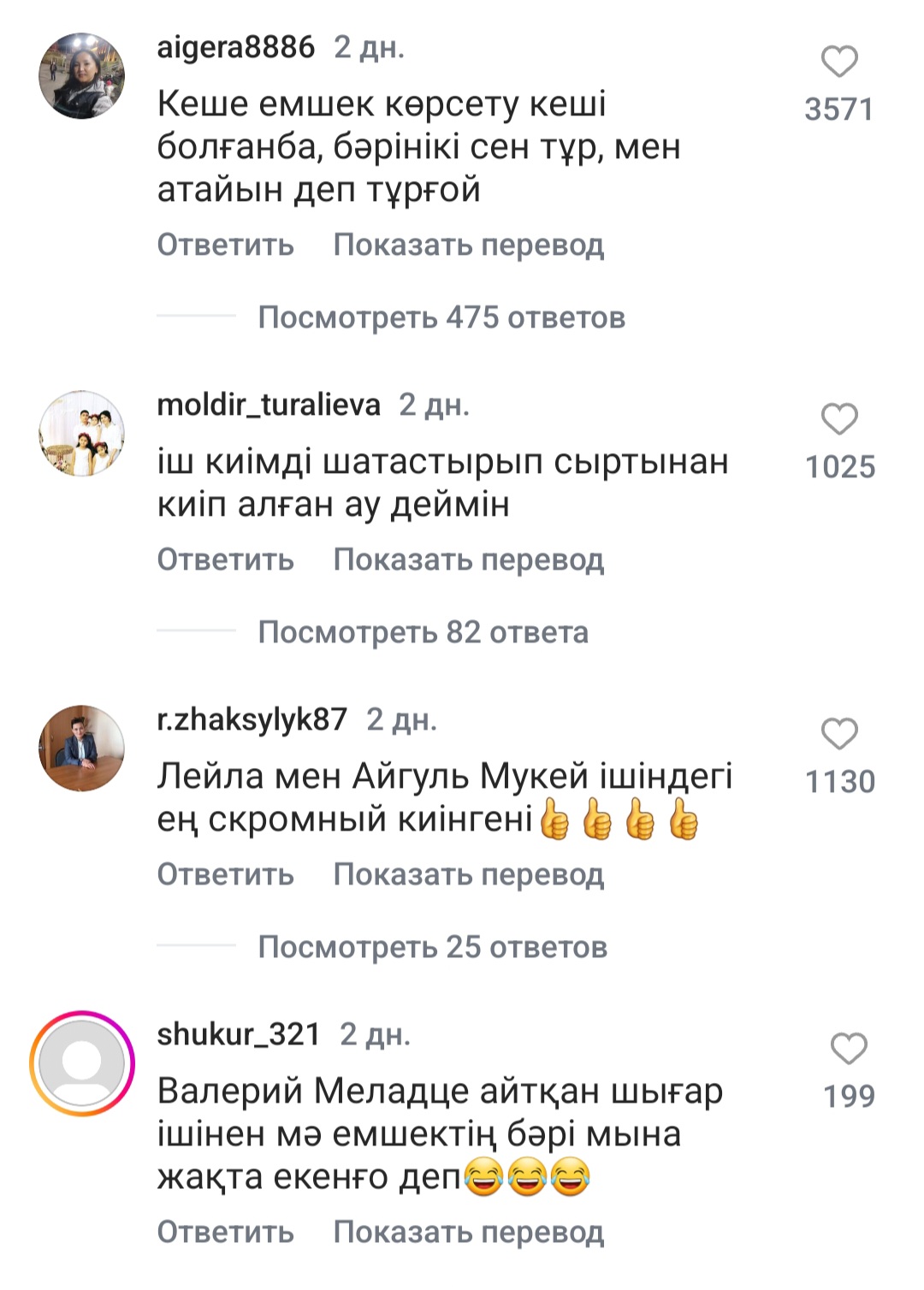Expand the 475 replies thread
This screenshot has width=924, height=1290.
[x=441, y=317]
